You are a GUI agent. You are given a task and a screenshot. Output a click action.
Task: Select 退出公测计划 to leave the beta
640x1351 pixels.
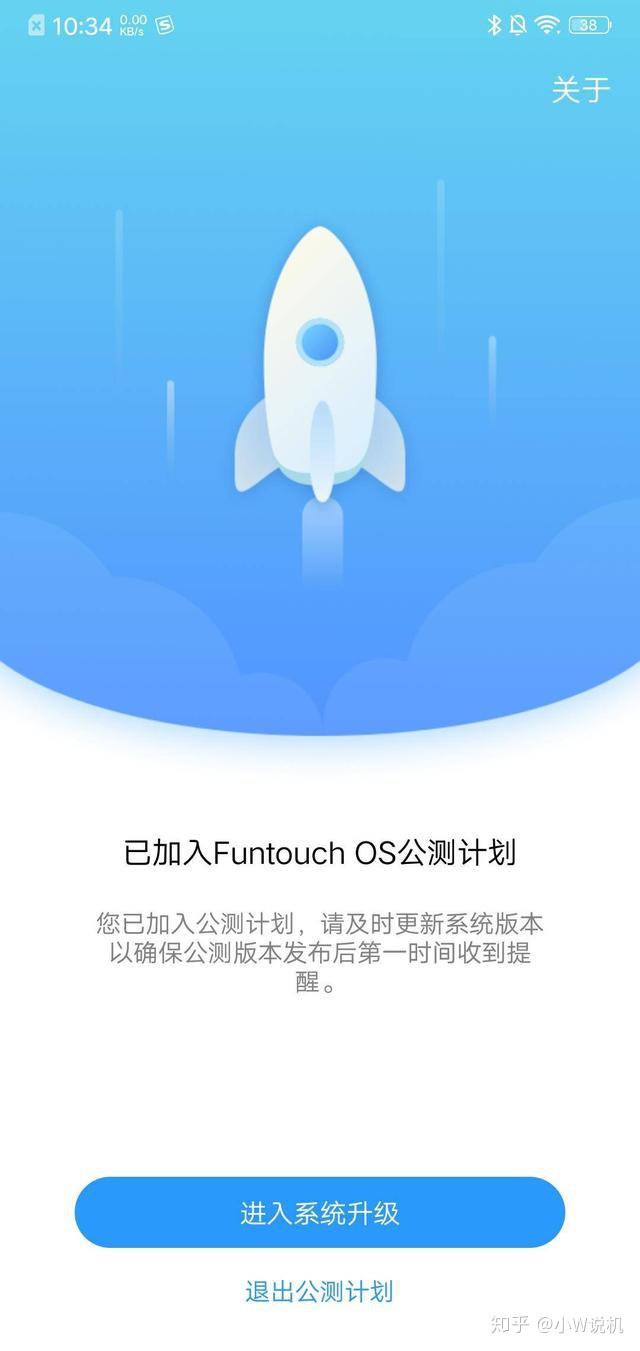pyautogui.click(x=320, y=1291)
